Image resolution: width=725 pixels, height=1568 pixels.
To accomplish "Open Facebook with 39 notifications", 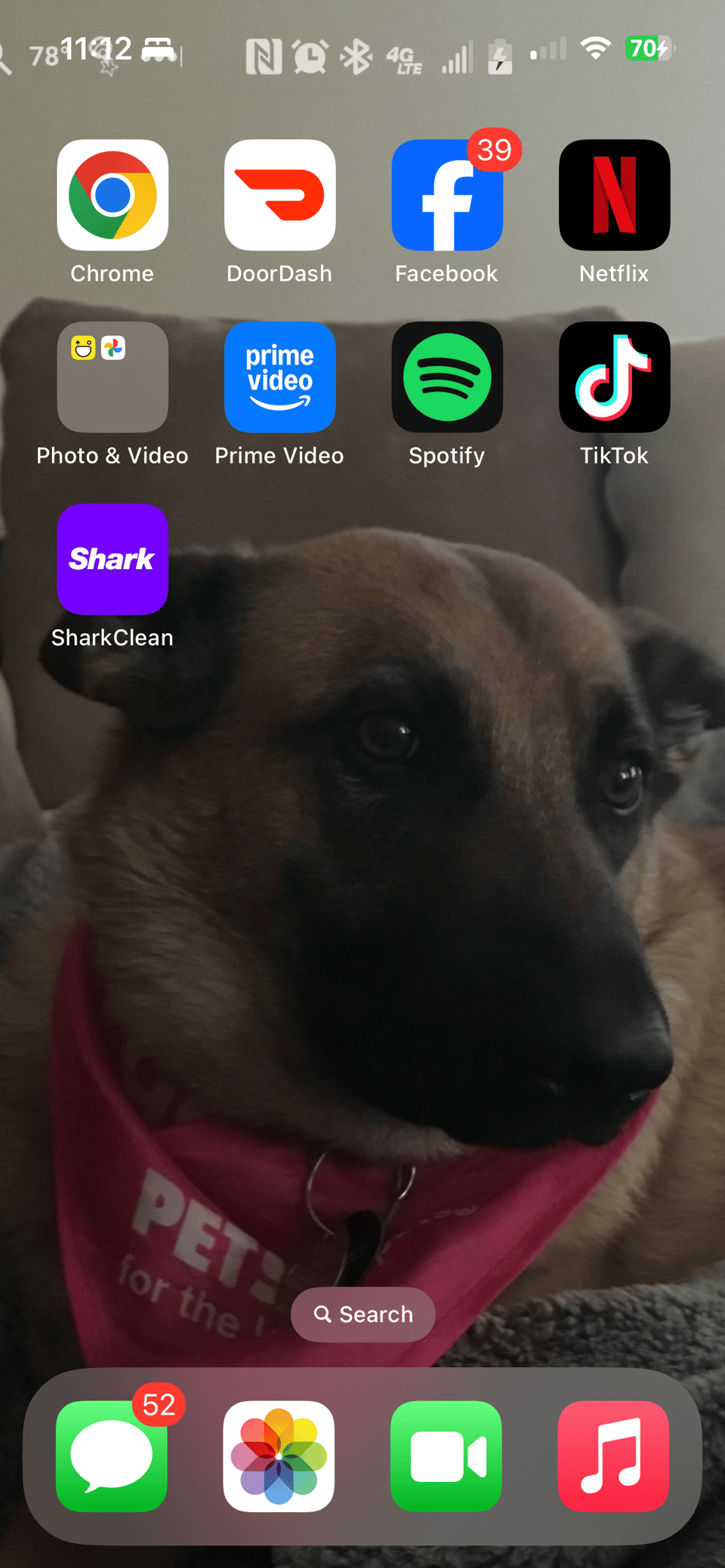I will pos(447,195).
